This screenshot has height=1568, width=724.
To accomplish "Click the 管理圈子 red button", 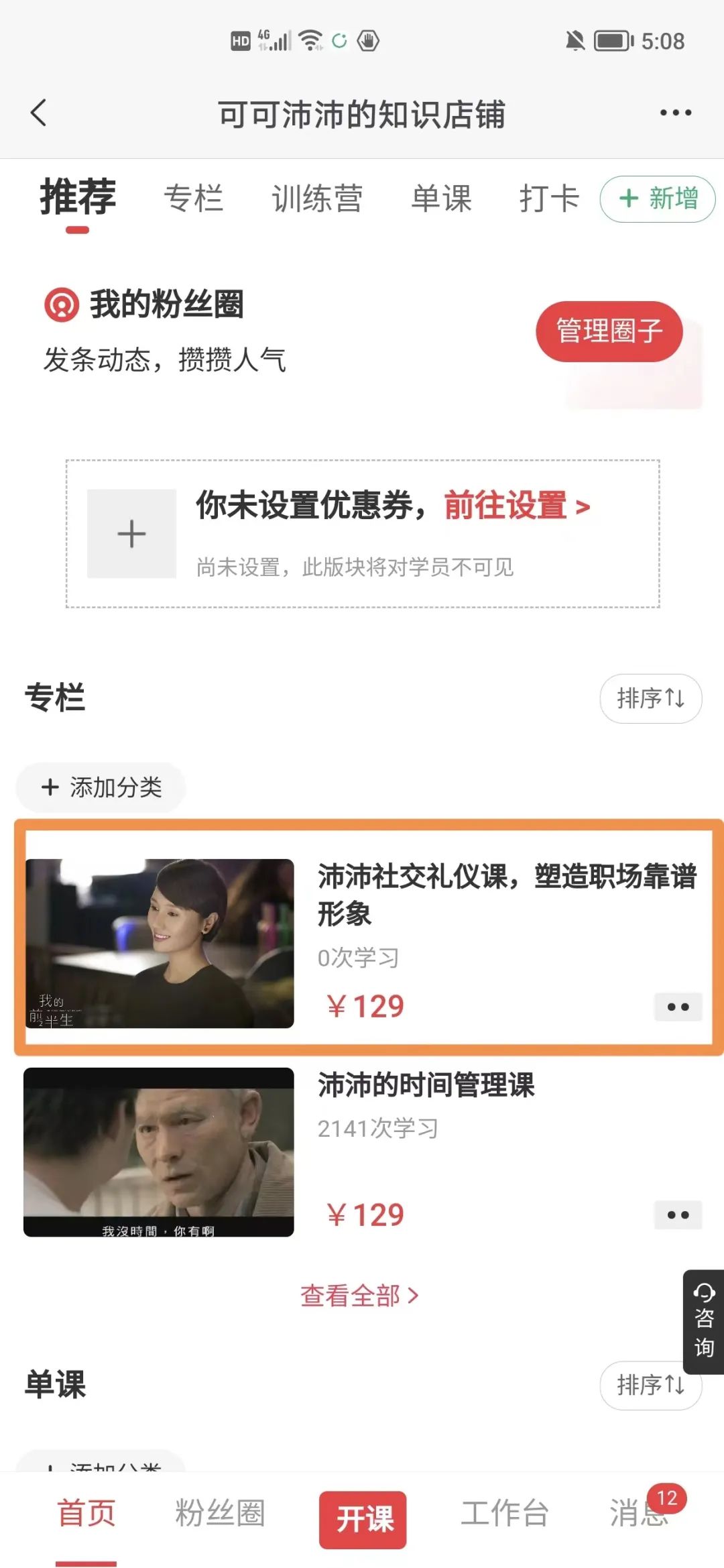I will click(x=607, y=331).
